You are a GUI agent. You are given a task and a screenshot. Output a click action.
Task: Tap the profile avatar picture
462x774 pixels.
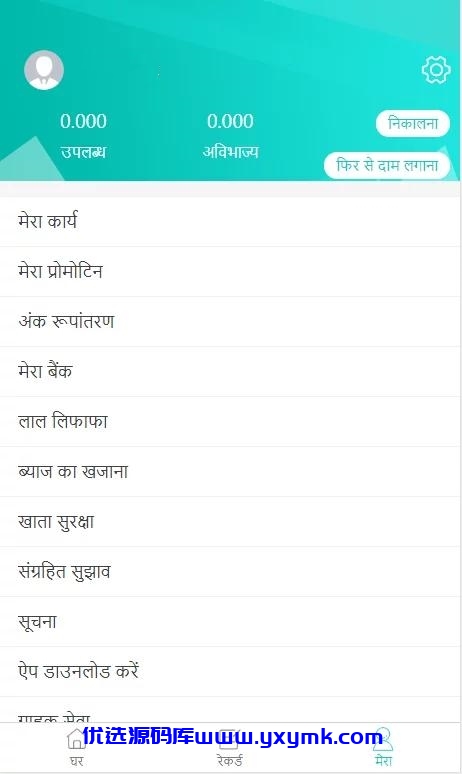coord(44,70)
